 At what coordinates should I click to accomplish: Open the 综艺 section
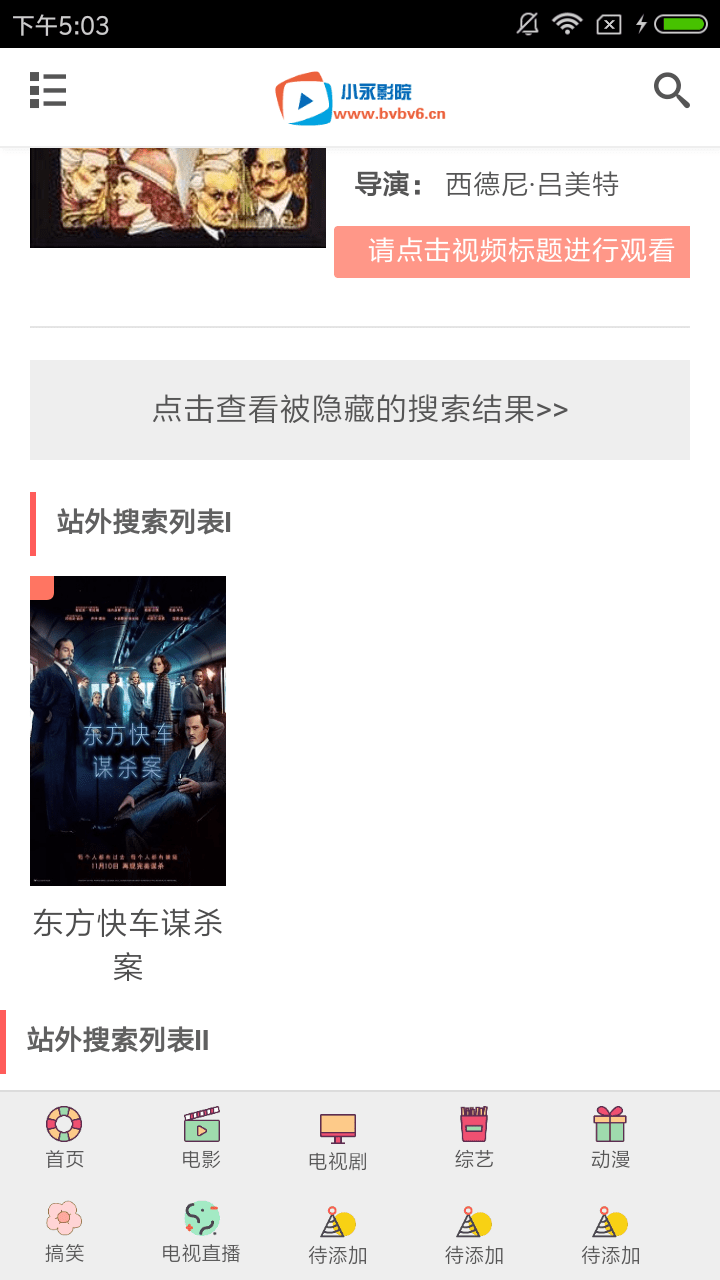474,1138
